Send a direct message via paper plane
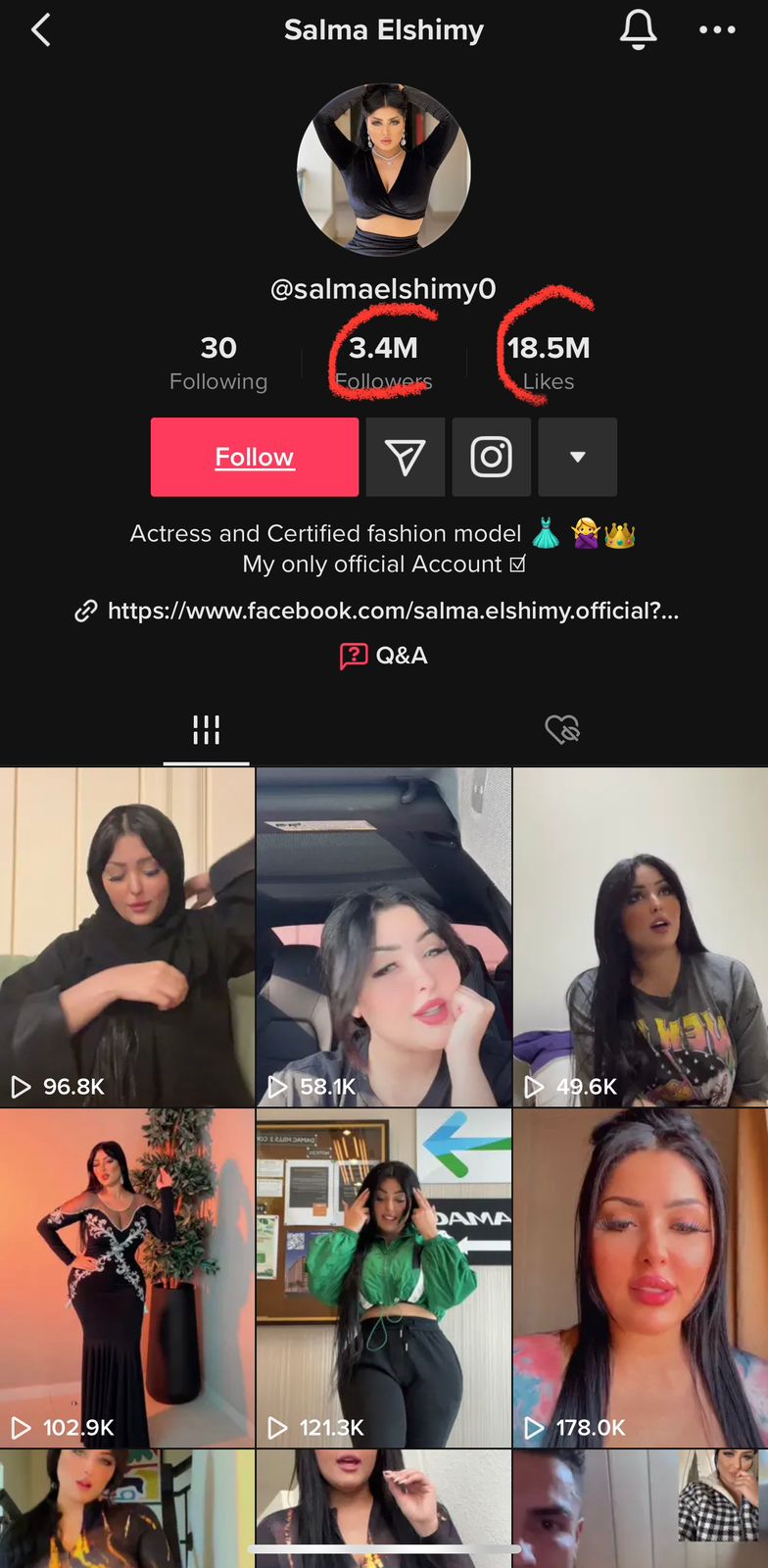This screenshot has width=768, height=1568. coord(405,457)
